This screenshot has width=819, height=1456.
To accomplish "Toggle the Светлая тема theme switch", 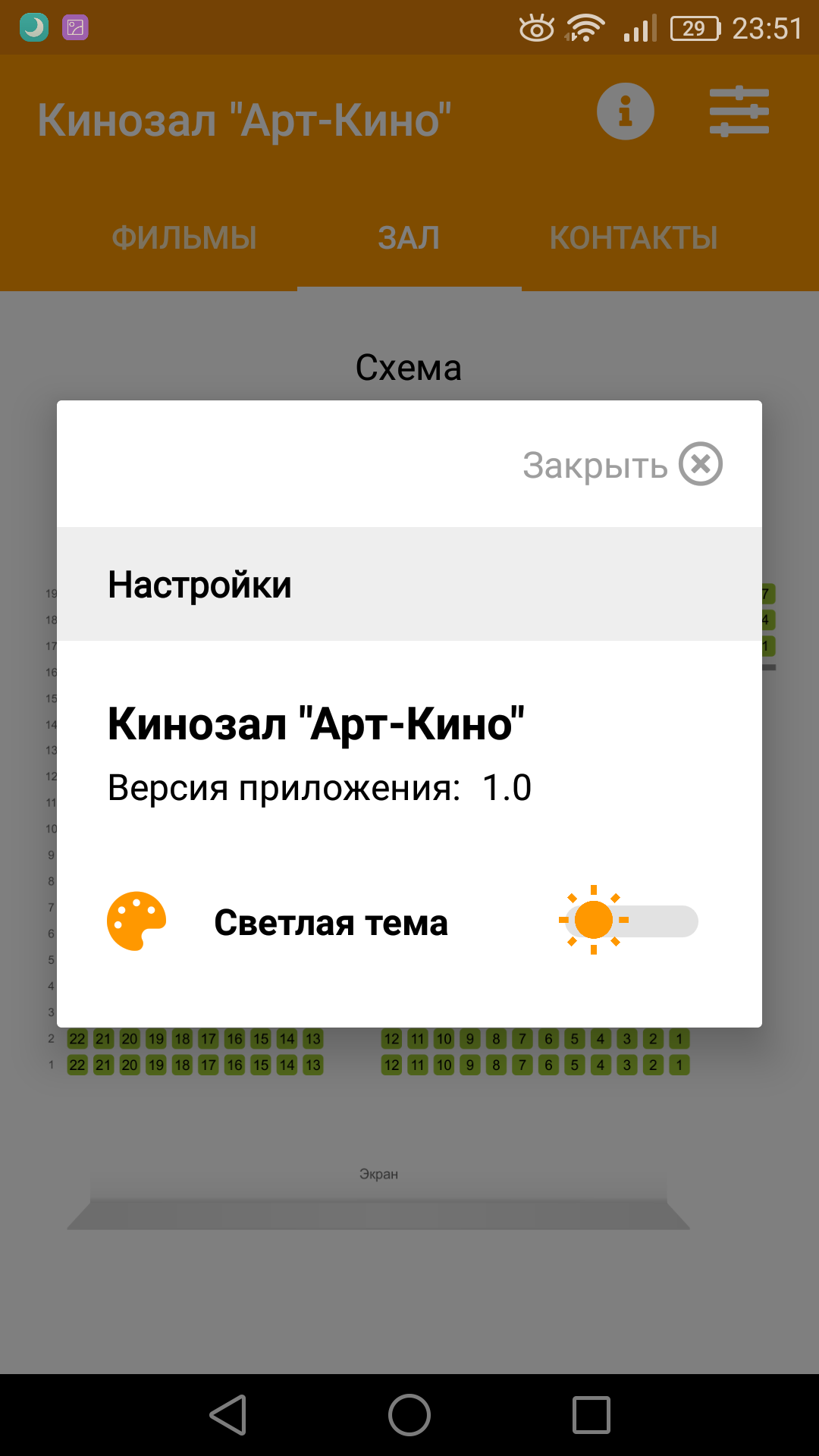I will pyautogui.click(x=629, y=921).
